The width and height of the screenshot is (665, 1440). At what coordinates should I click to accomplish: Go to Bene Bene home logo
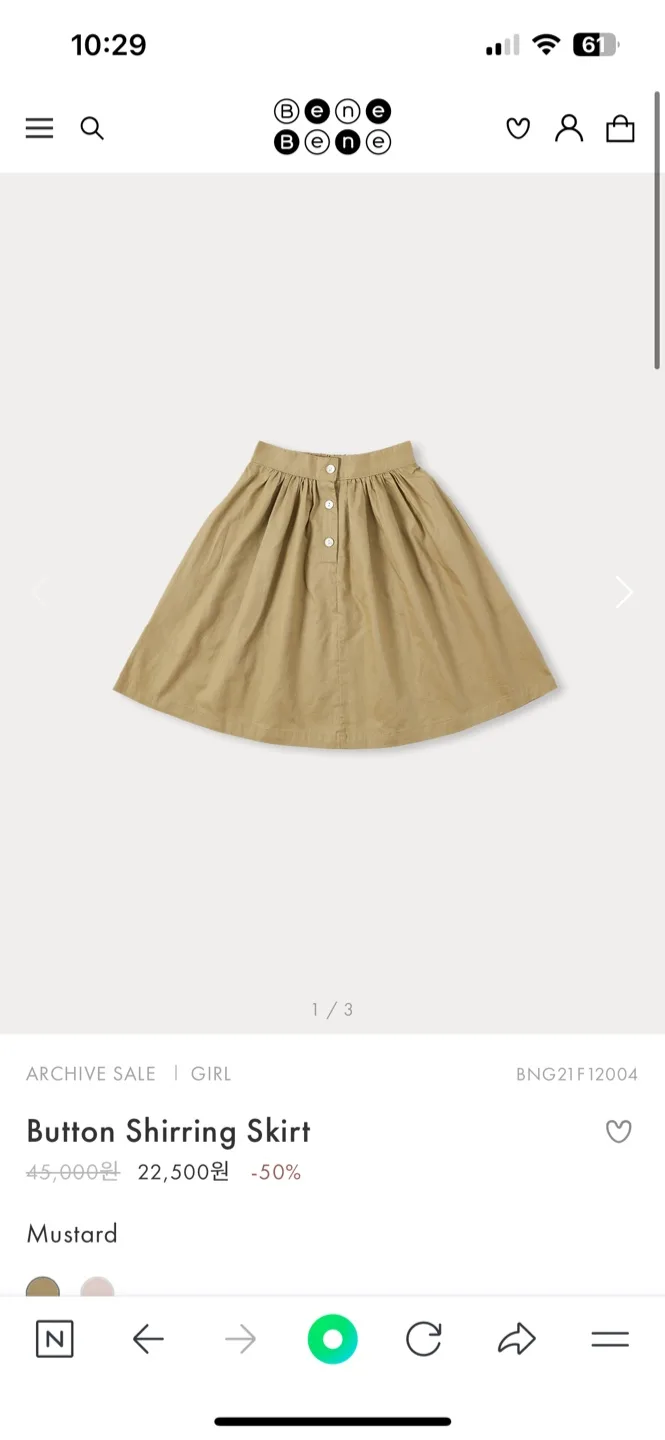point(332,127)
